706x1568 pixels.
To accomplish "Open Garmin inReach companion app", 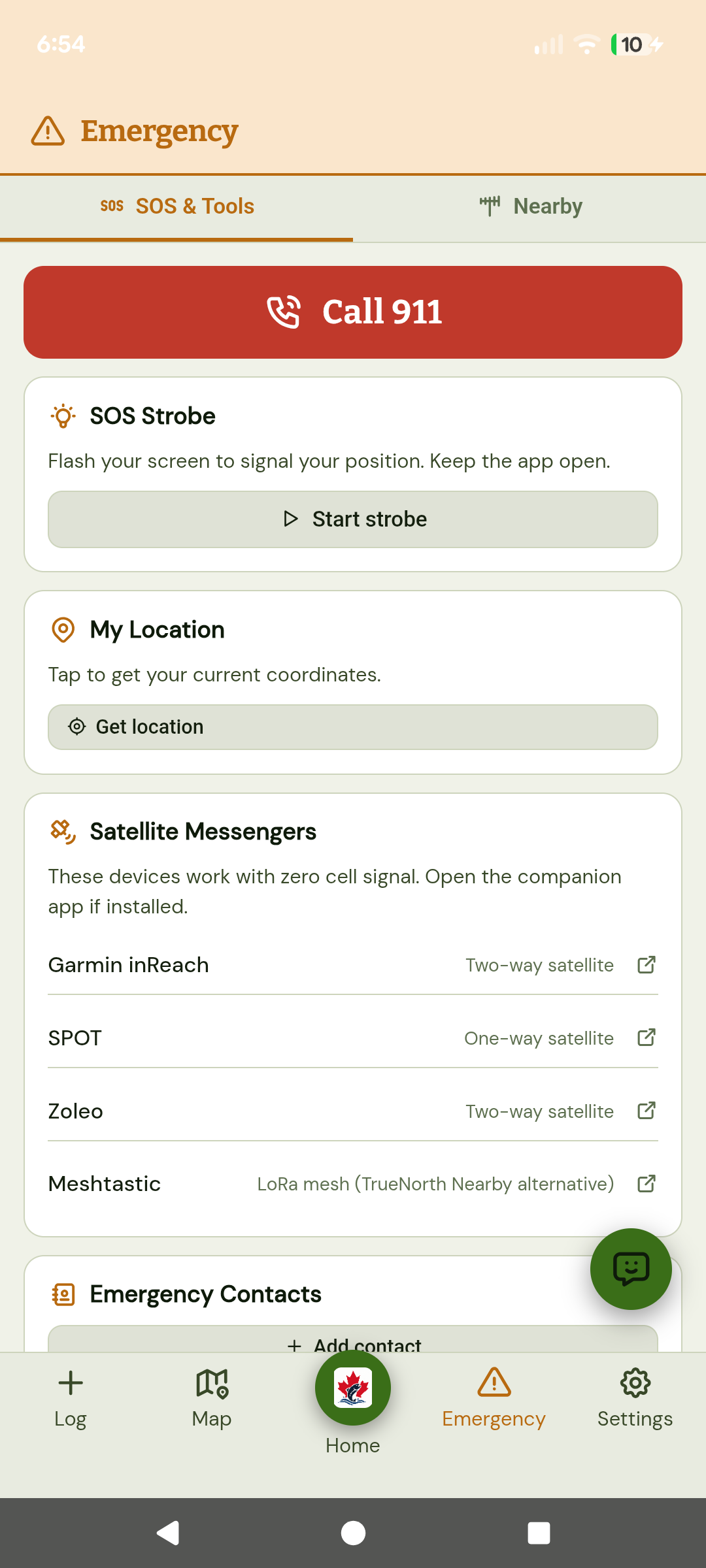I will 353,965.
